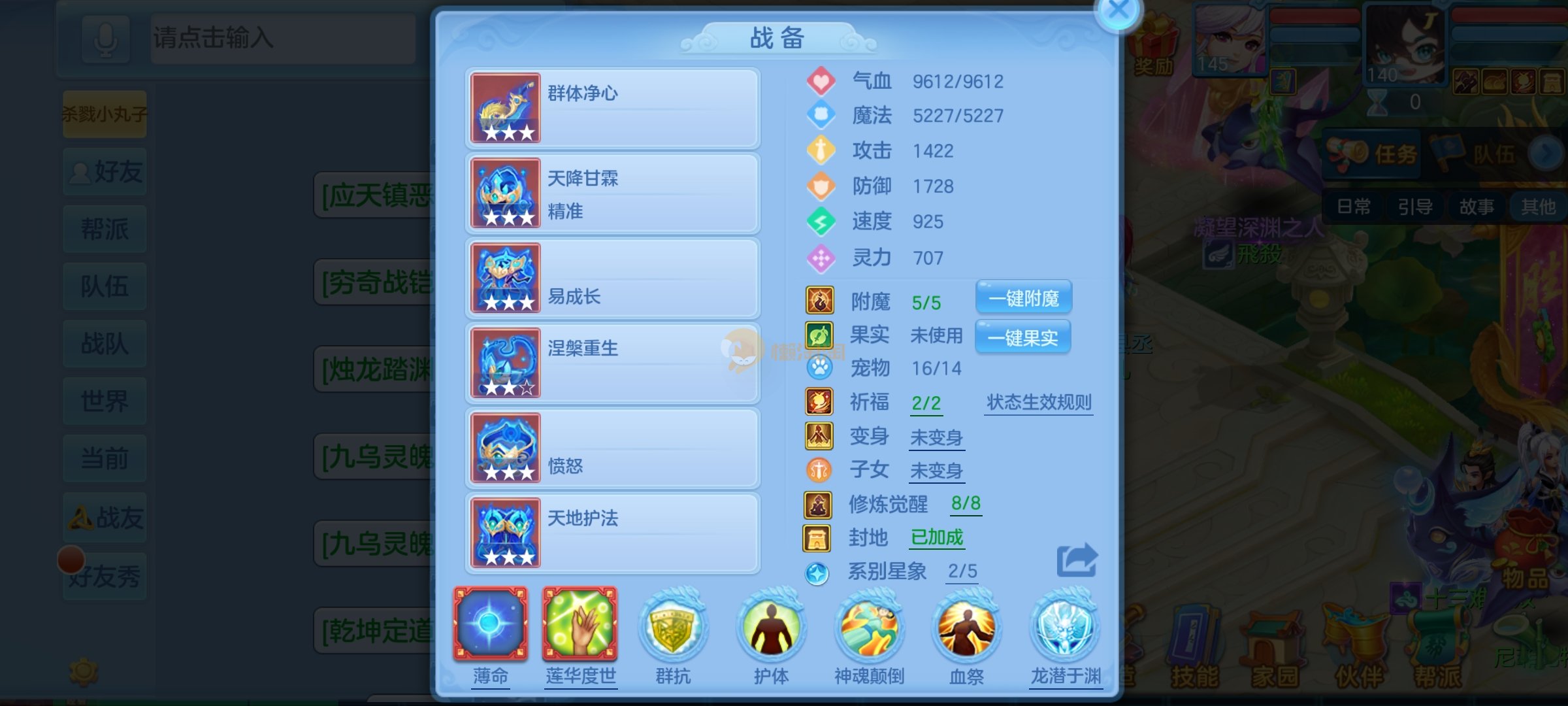This screenshot has width=1568, height=706.
Task: Open the 群体净心 equipment card
Action: pos(612,108)
